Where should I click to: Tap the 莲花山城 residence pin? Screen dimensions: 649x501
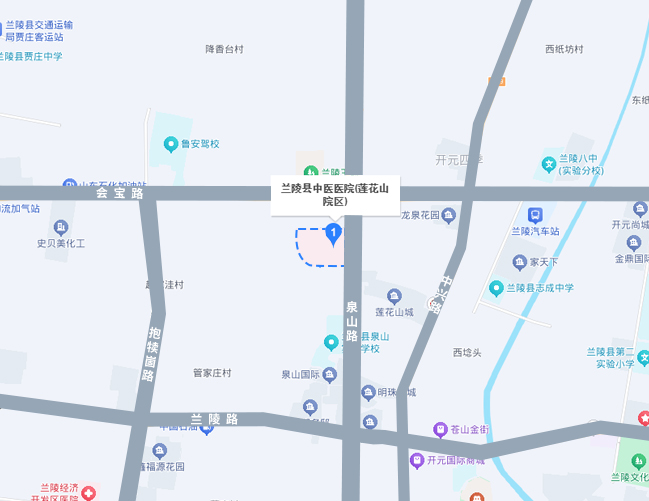[394, 296]
